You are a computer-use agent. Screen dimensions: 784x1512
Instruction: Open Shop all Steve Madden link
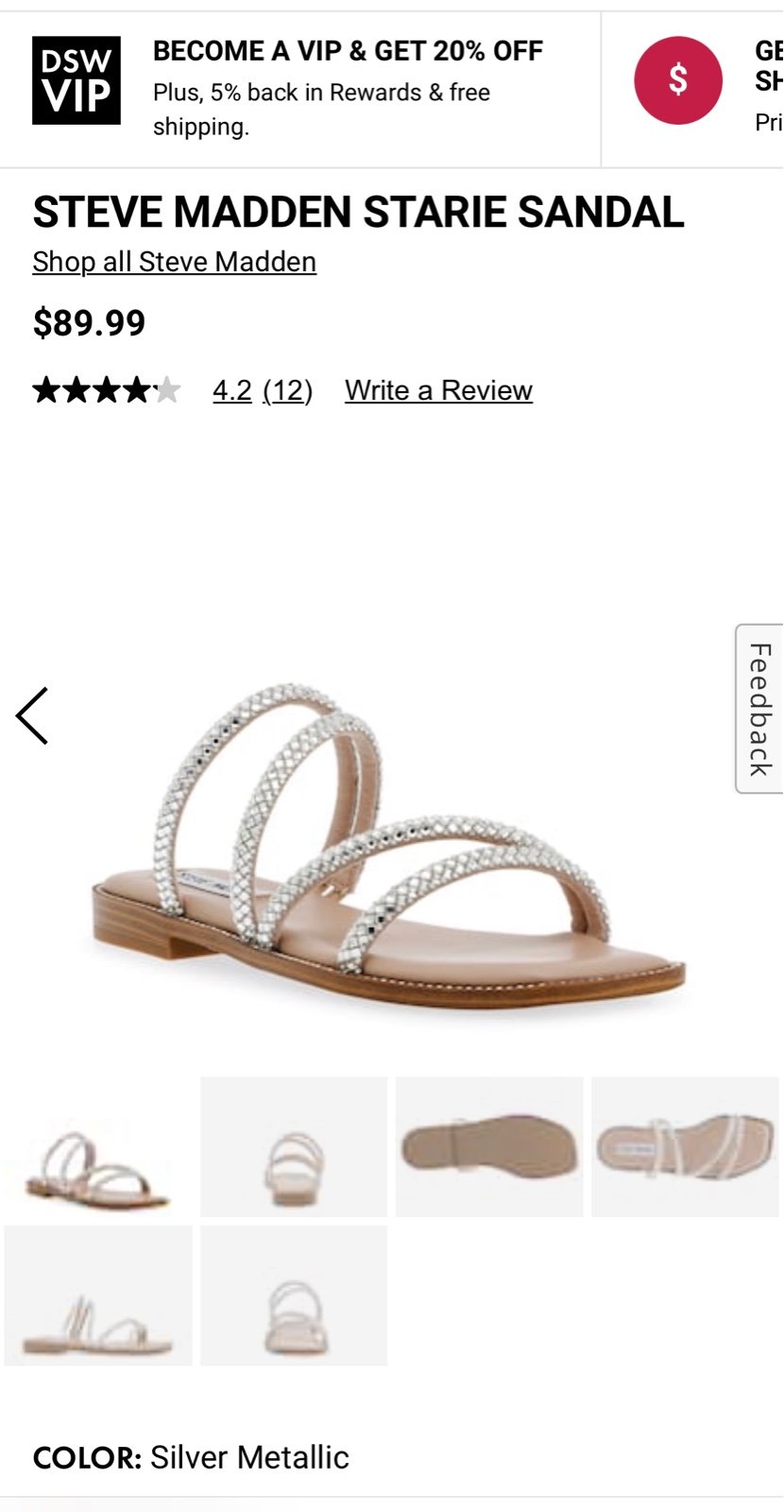coord(174,262)
